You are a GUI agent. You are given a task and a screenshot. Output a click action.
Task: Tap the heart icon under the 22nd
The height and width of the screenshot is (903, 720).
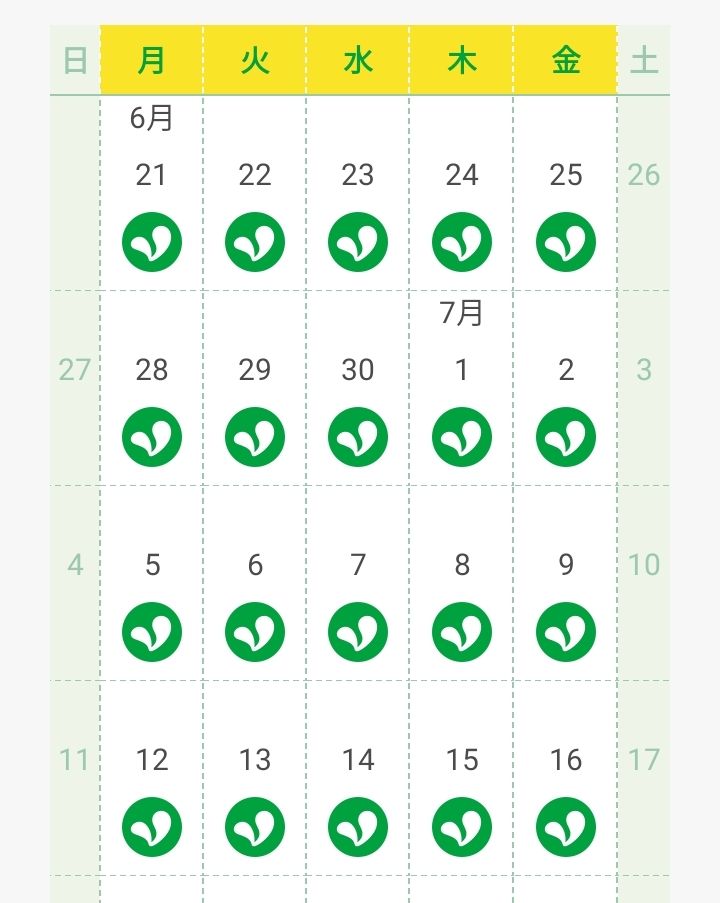(255, 242)
